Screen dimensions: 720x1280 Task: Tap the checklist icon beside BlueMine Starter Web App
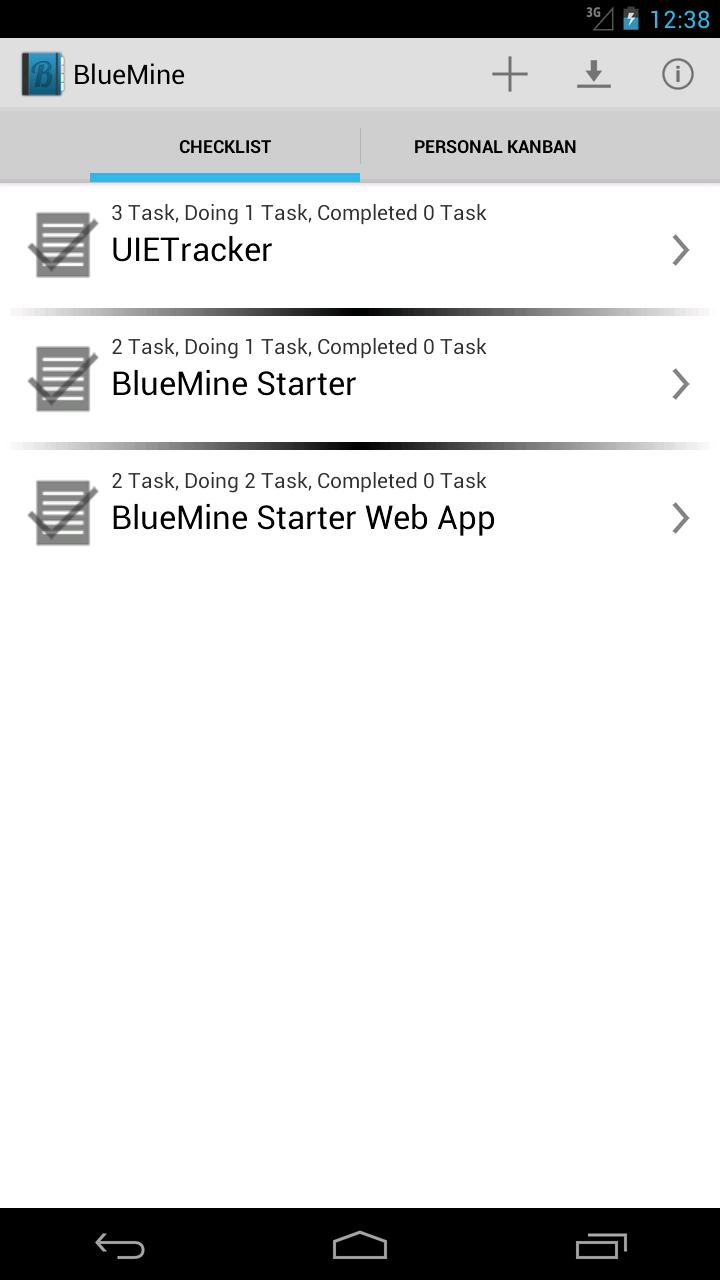61,512
